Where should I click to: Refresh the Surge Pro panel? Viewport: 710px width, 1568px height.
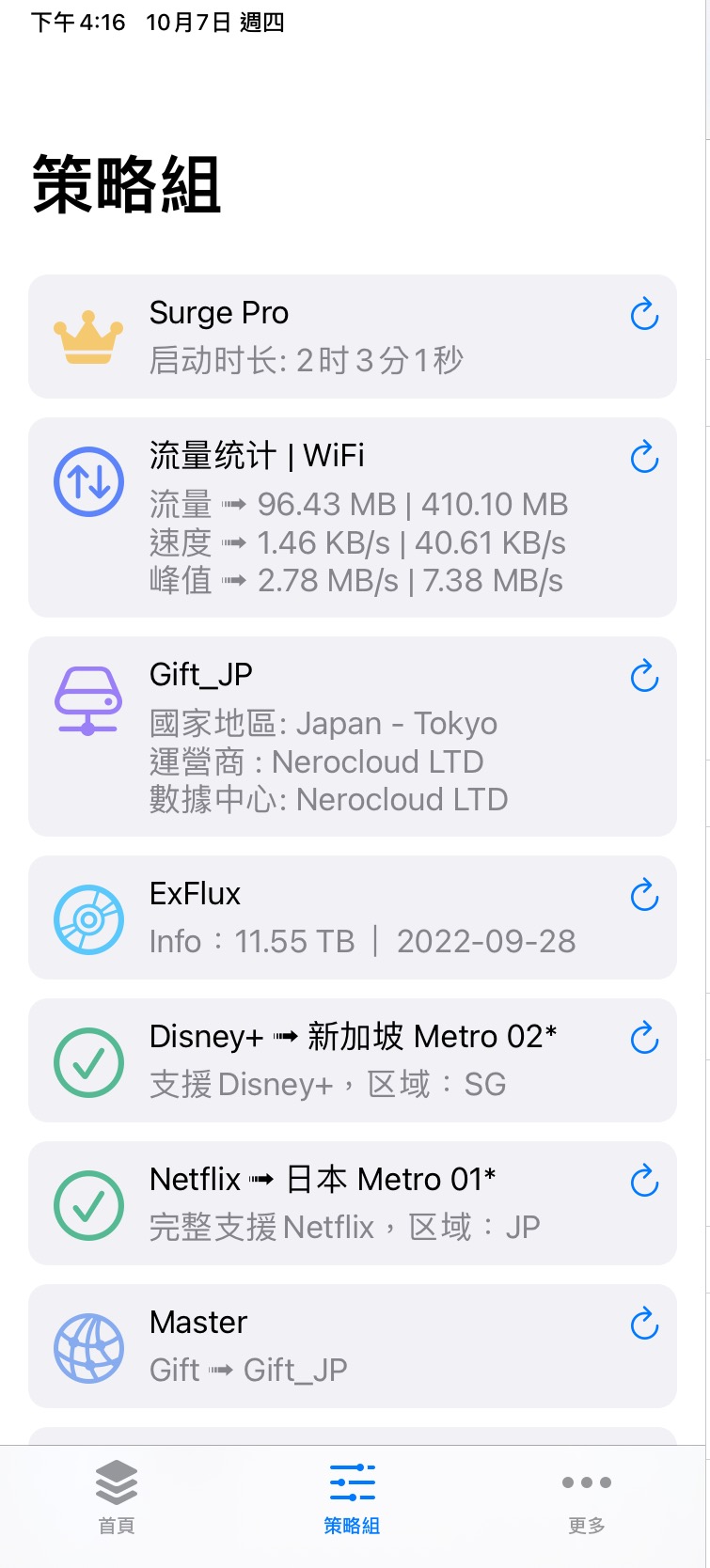click(x=644, y=314)
